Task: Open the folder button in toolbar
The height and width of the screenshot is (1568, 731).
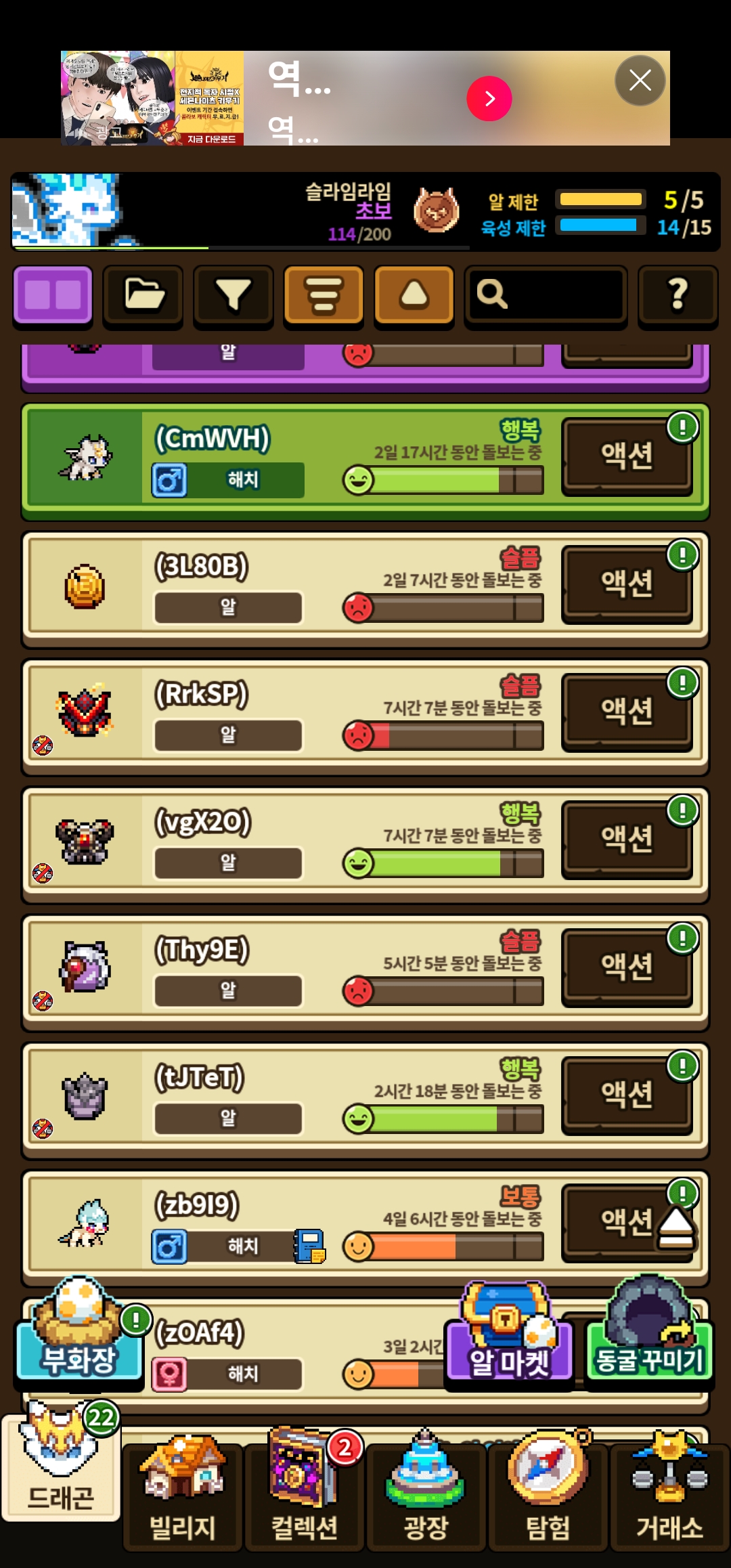Action: point(143,295)
